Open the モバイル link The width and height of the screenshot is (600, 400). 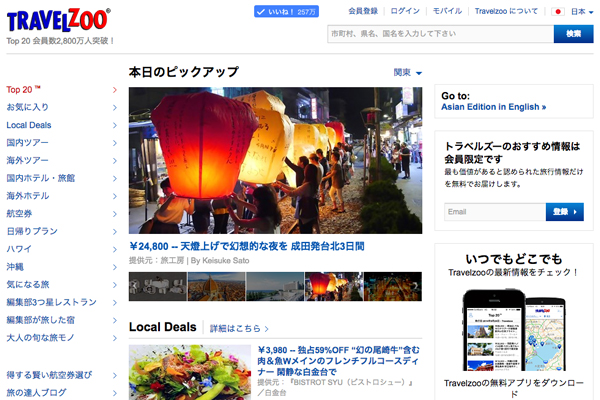pos(446,11)
